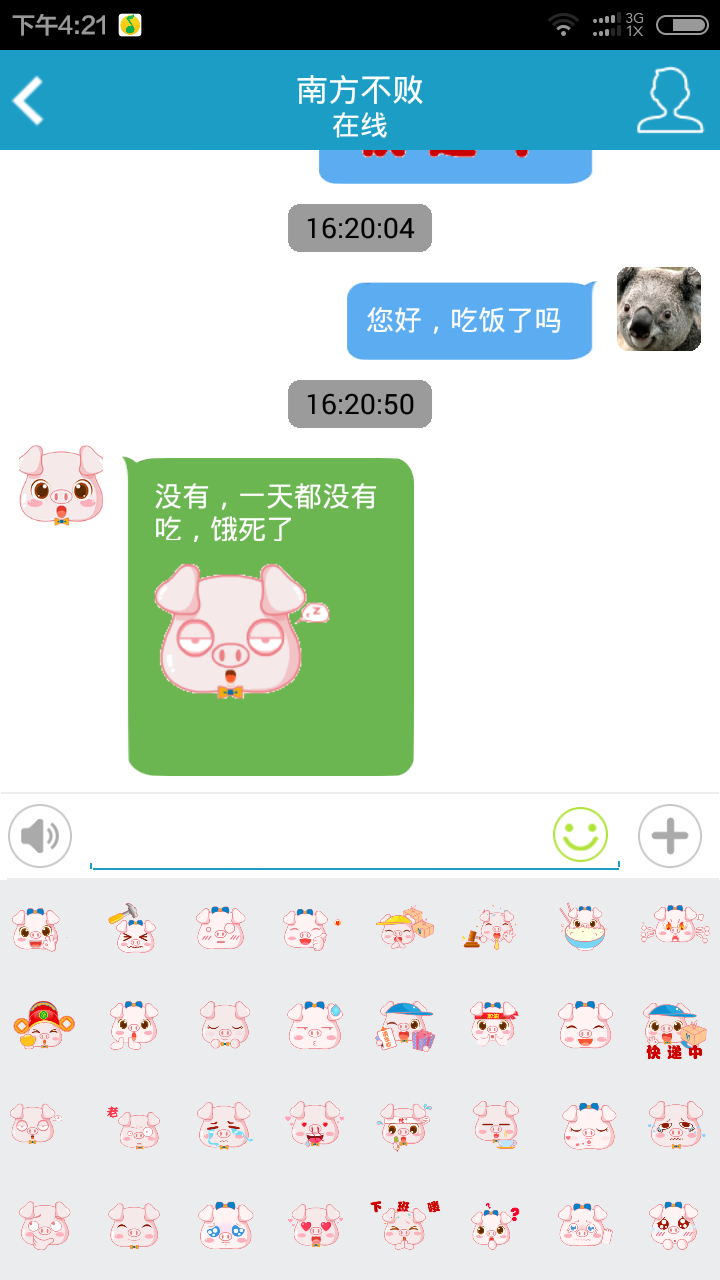Send the pig eating noodle bowl sticker
The width and height of the screenshot is (720, 1280).
click(x=582, y=928)
